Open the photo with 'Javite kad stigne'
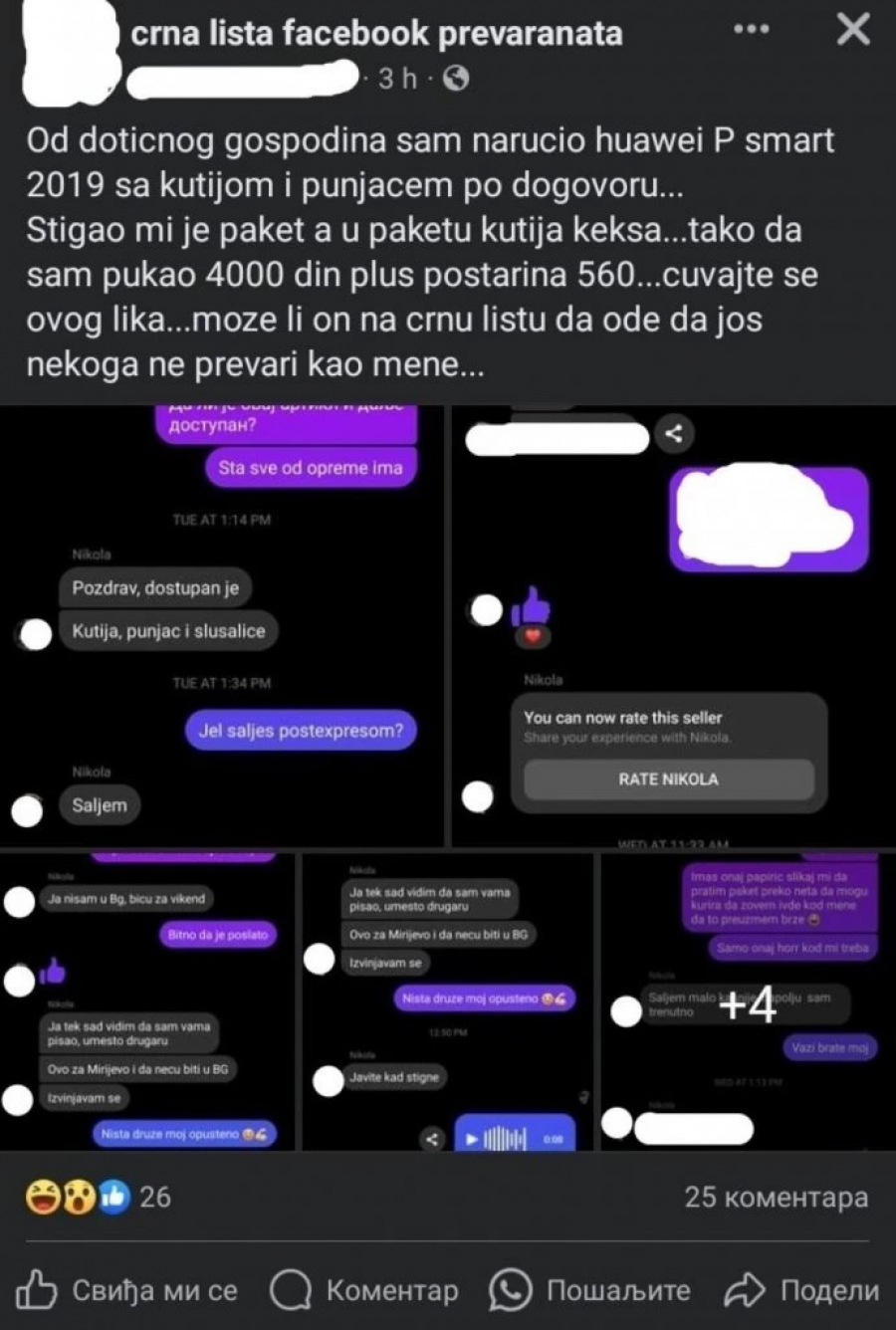 pos(448,1000)
